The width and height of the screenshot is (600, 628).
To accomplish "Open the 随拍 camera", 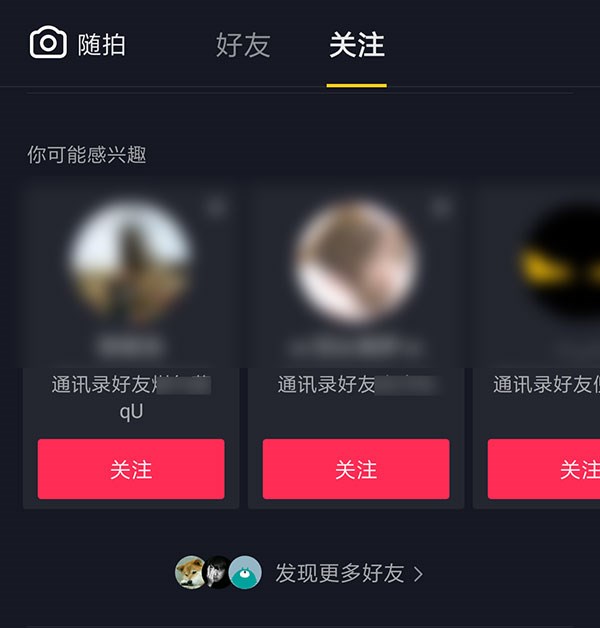I will 77,44.
